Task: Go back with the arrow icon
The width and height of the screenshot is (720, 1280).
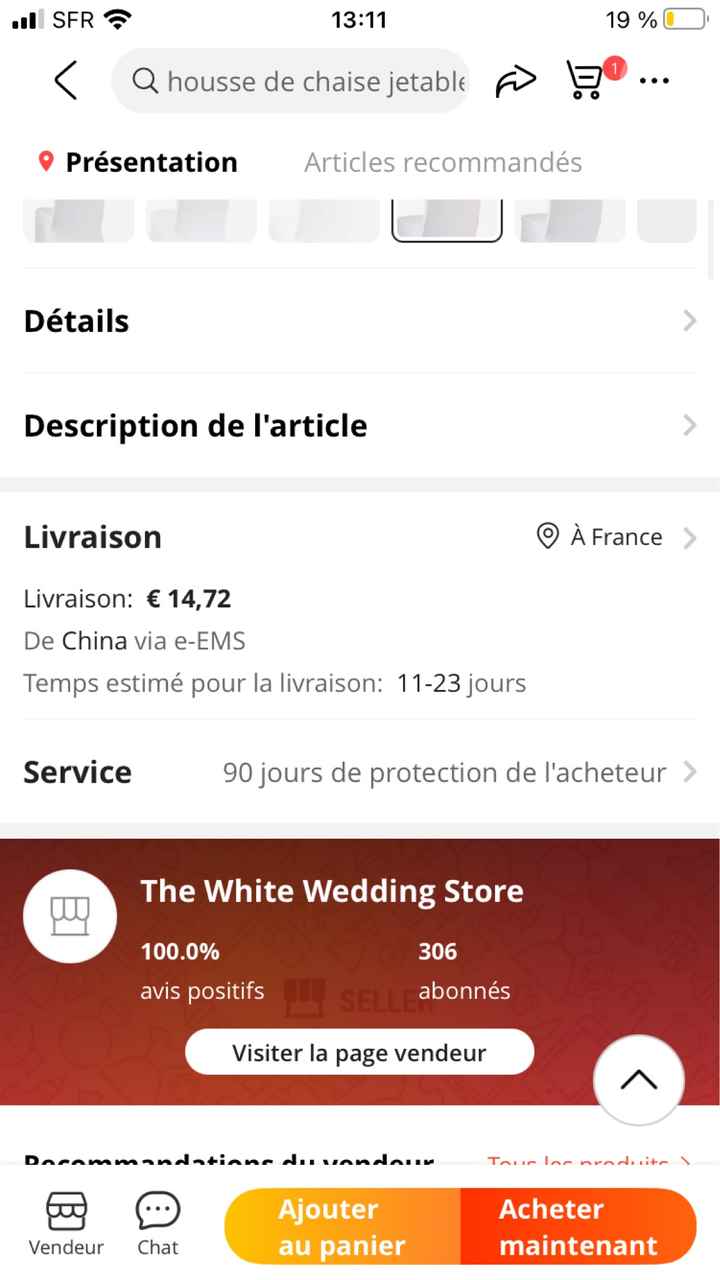Action: coord(66,80)
